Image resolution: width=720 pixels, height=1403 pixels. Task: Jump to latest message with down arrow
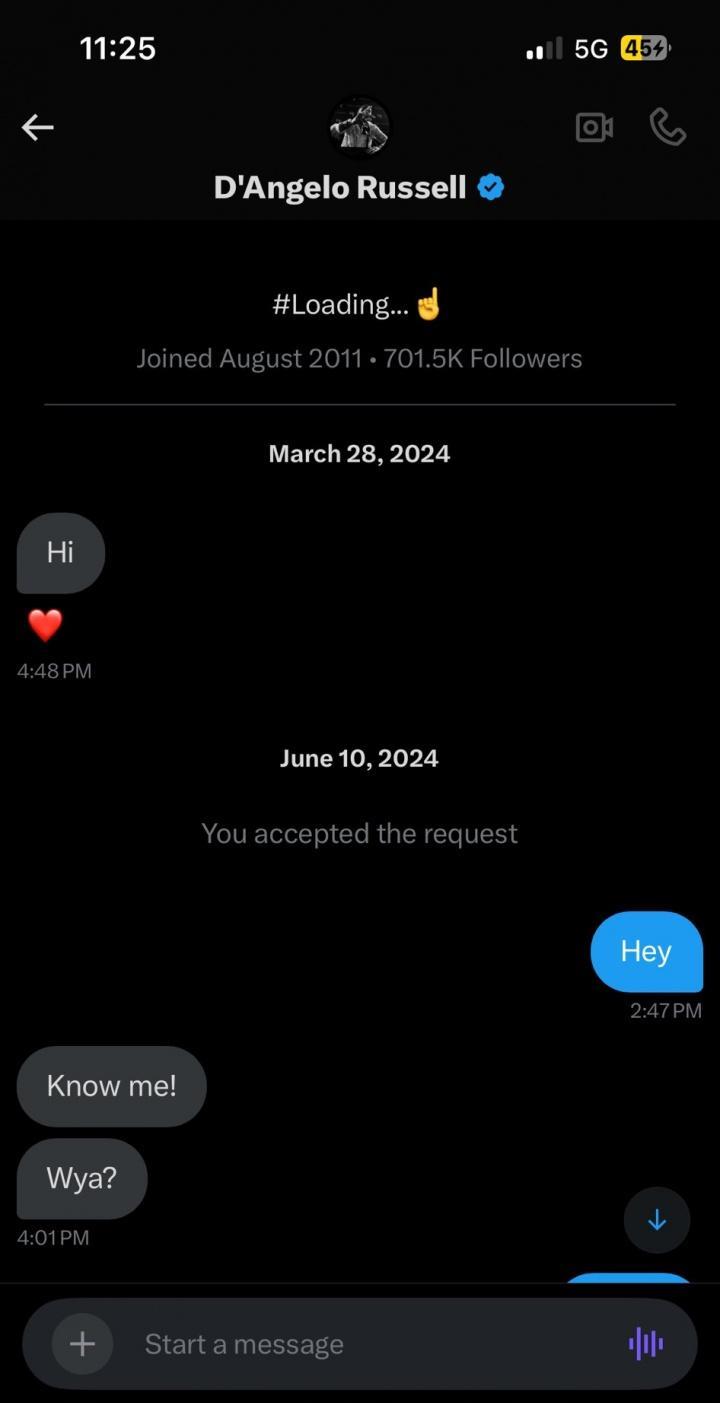click(x=657, y=1220)
